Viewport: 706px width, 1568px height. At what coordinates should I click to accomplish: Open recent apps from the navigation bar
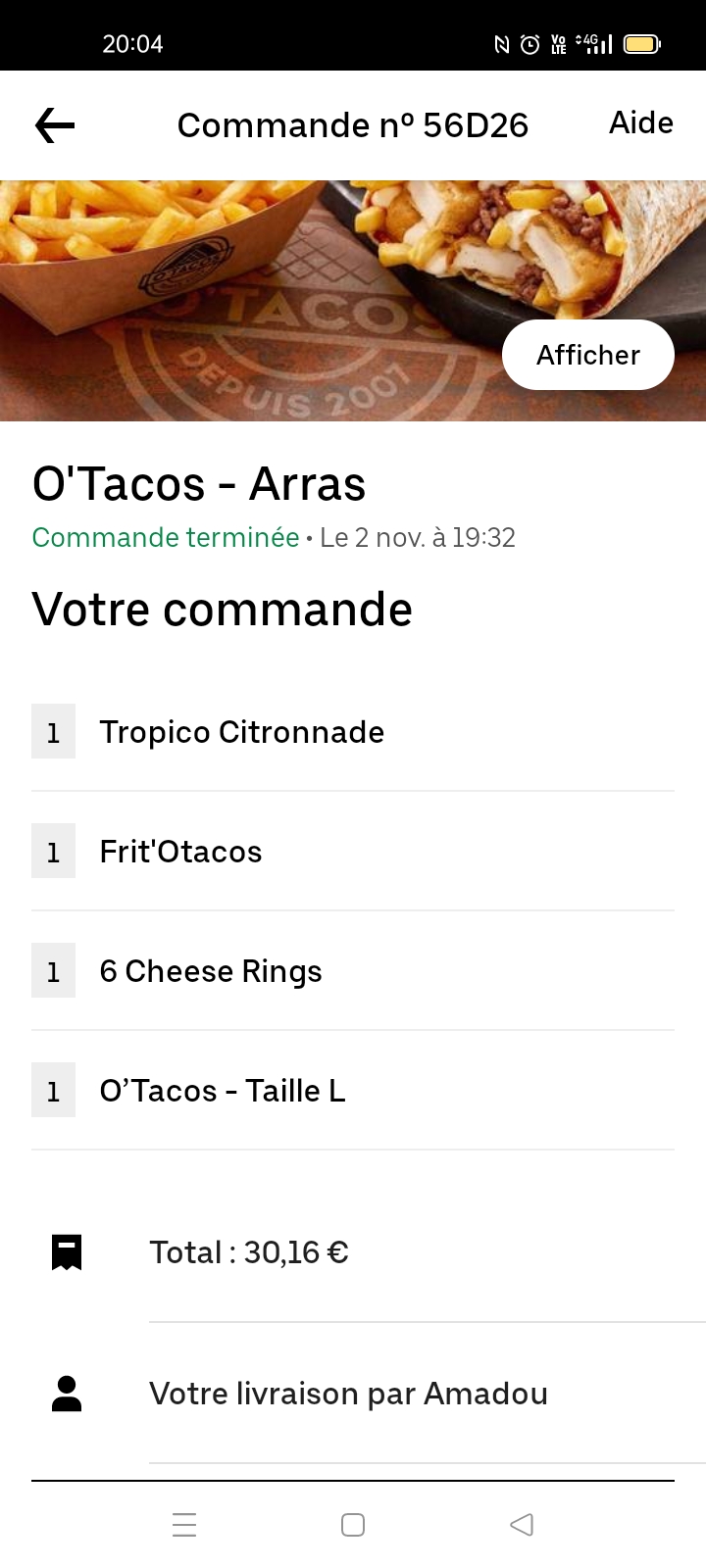184,1525
